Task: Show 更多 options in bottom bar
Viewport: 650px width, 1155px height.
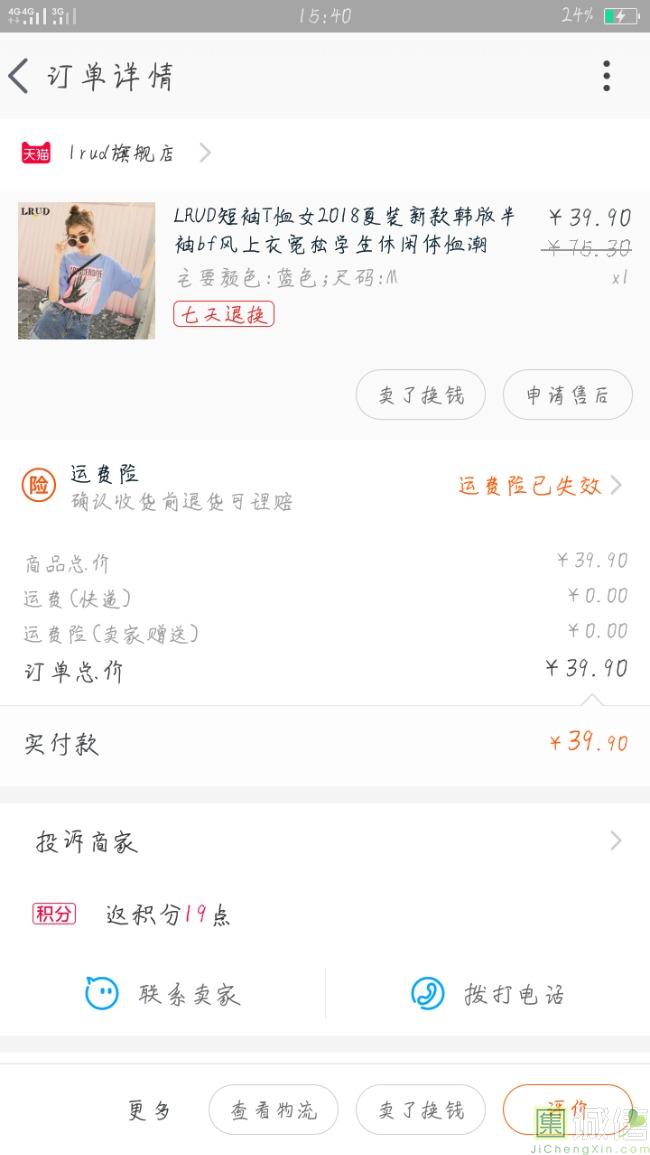Action: 150,1110
